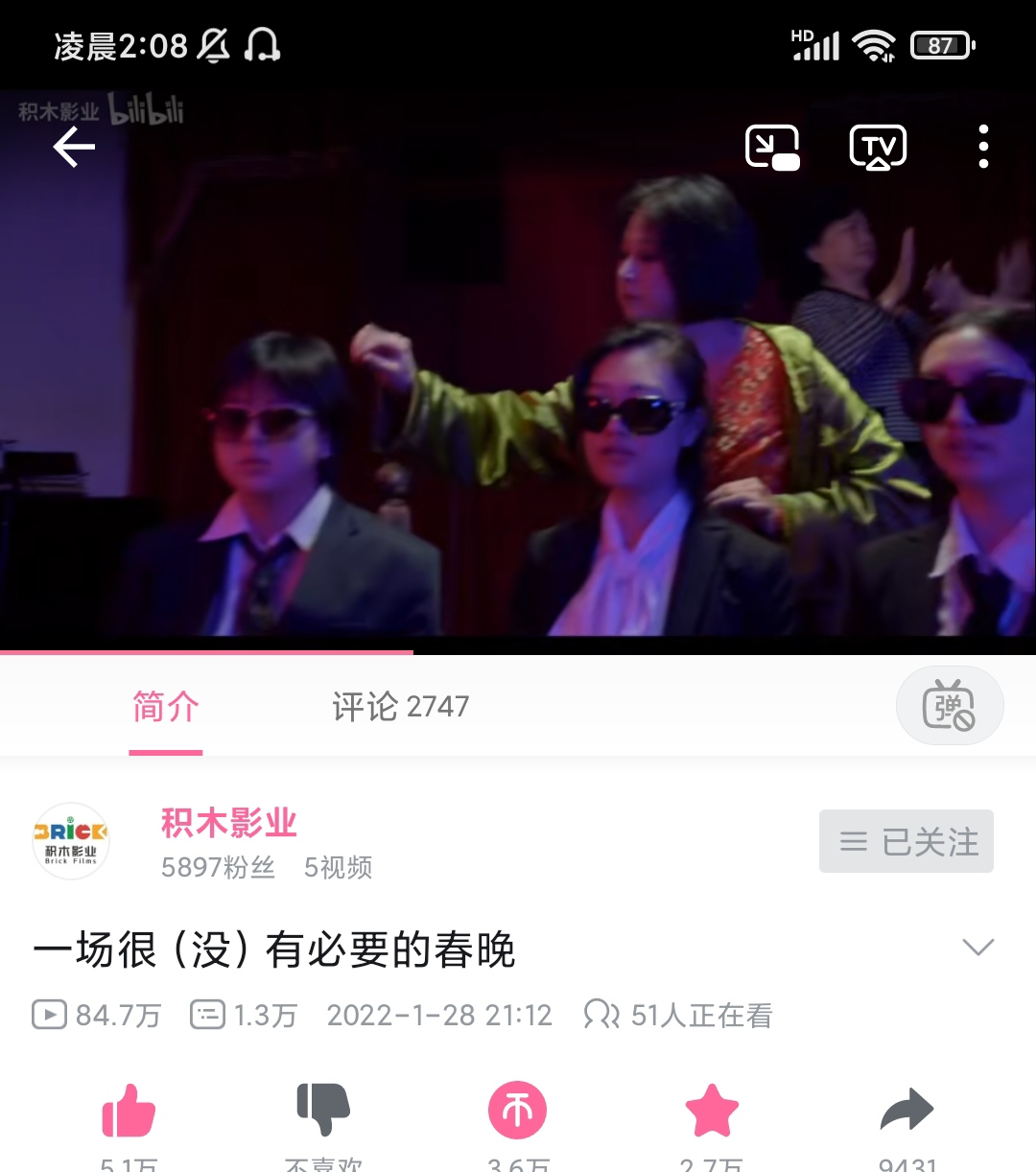Open the 积木影业 uploader profile

click(x=228, y=824)
